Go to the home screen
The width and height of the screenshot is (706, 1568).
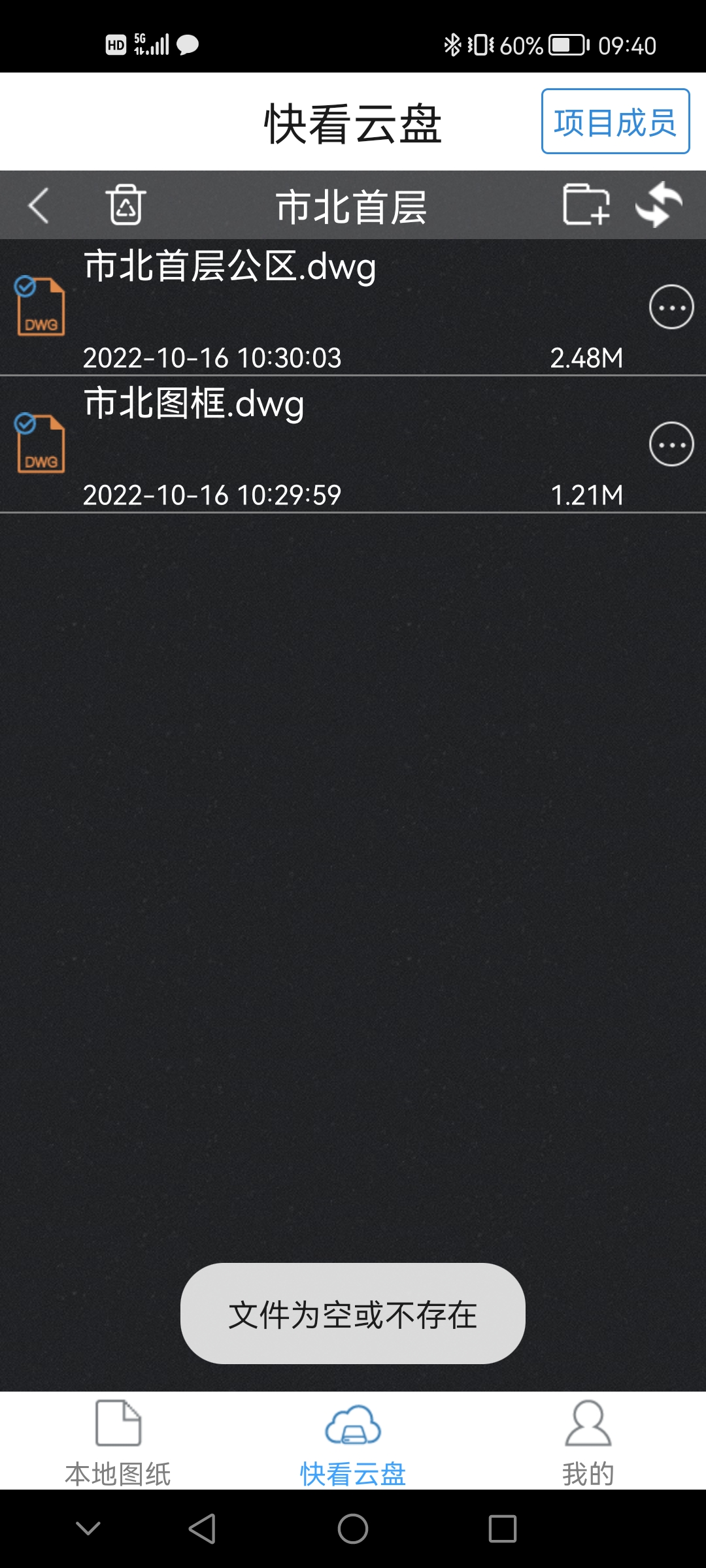tap(353, 1529)
